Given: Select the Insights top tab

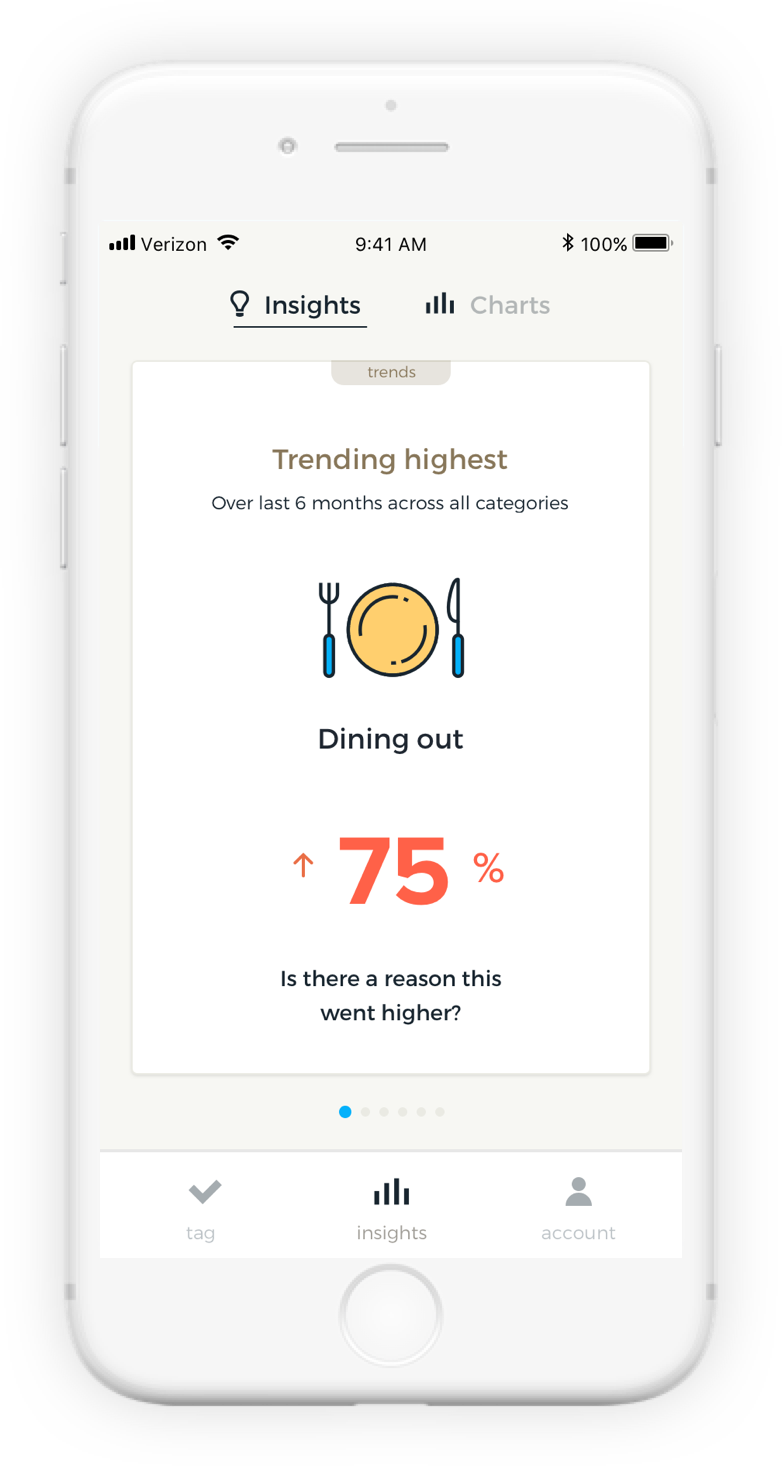Looking at the screenshot, I should coord(296,305).
